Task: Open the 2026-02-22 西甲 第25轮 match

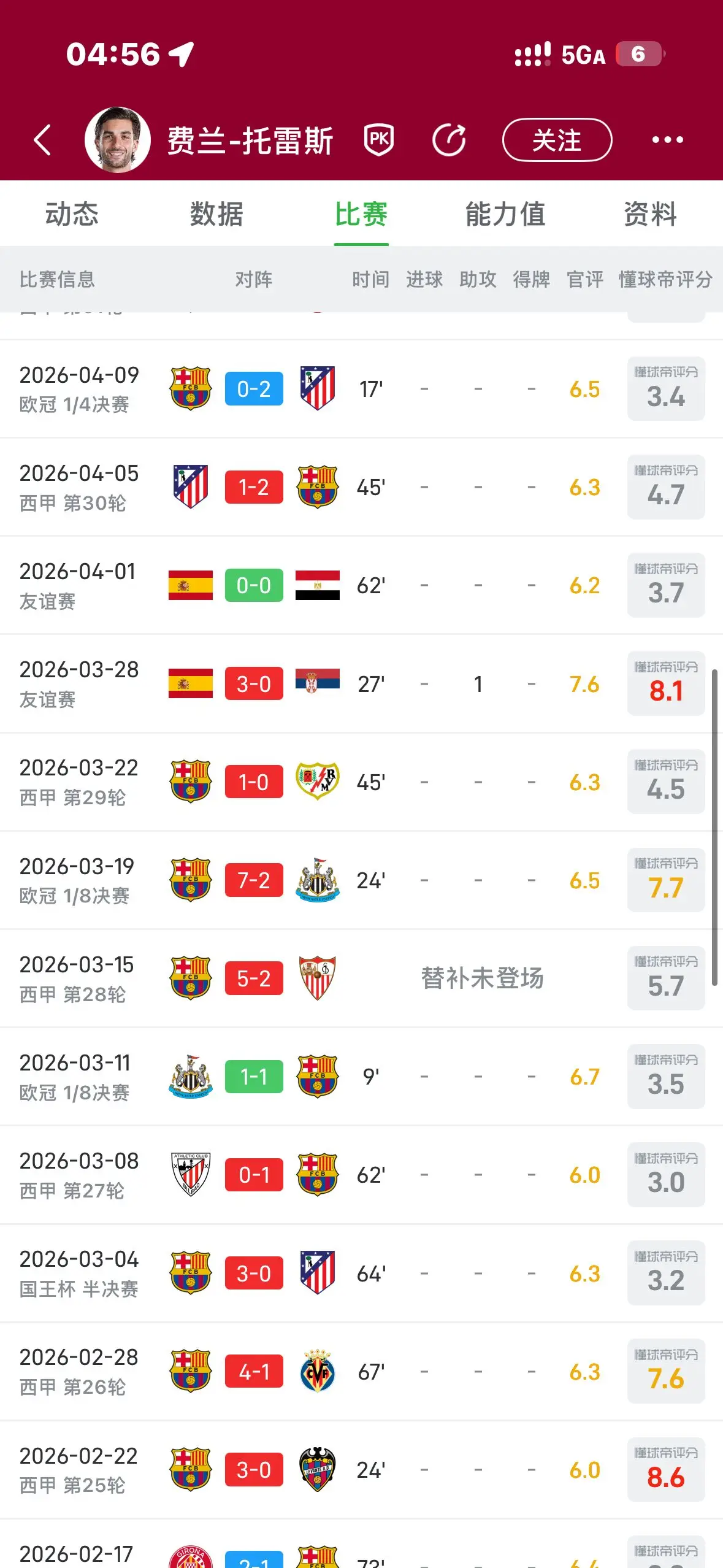Action: tap(361, 1470)
